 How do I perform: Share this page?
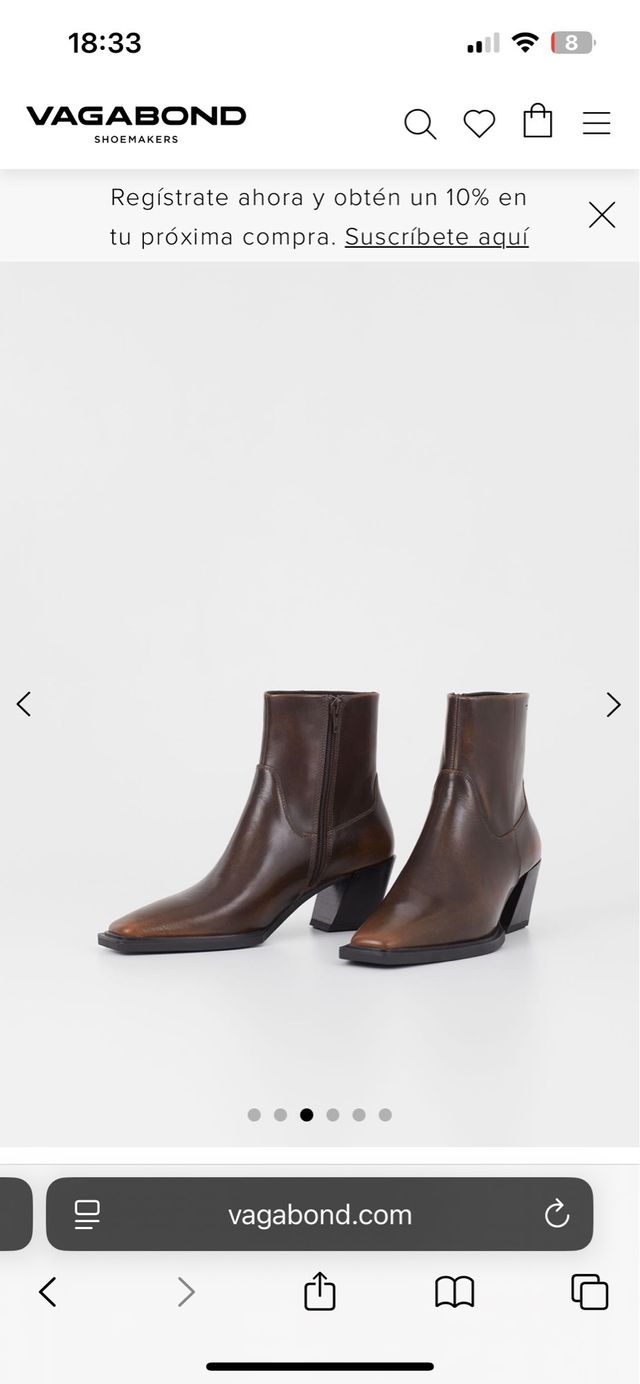click(319, 1291)
